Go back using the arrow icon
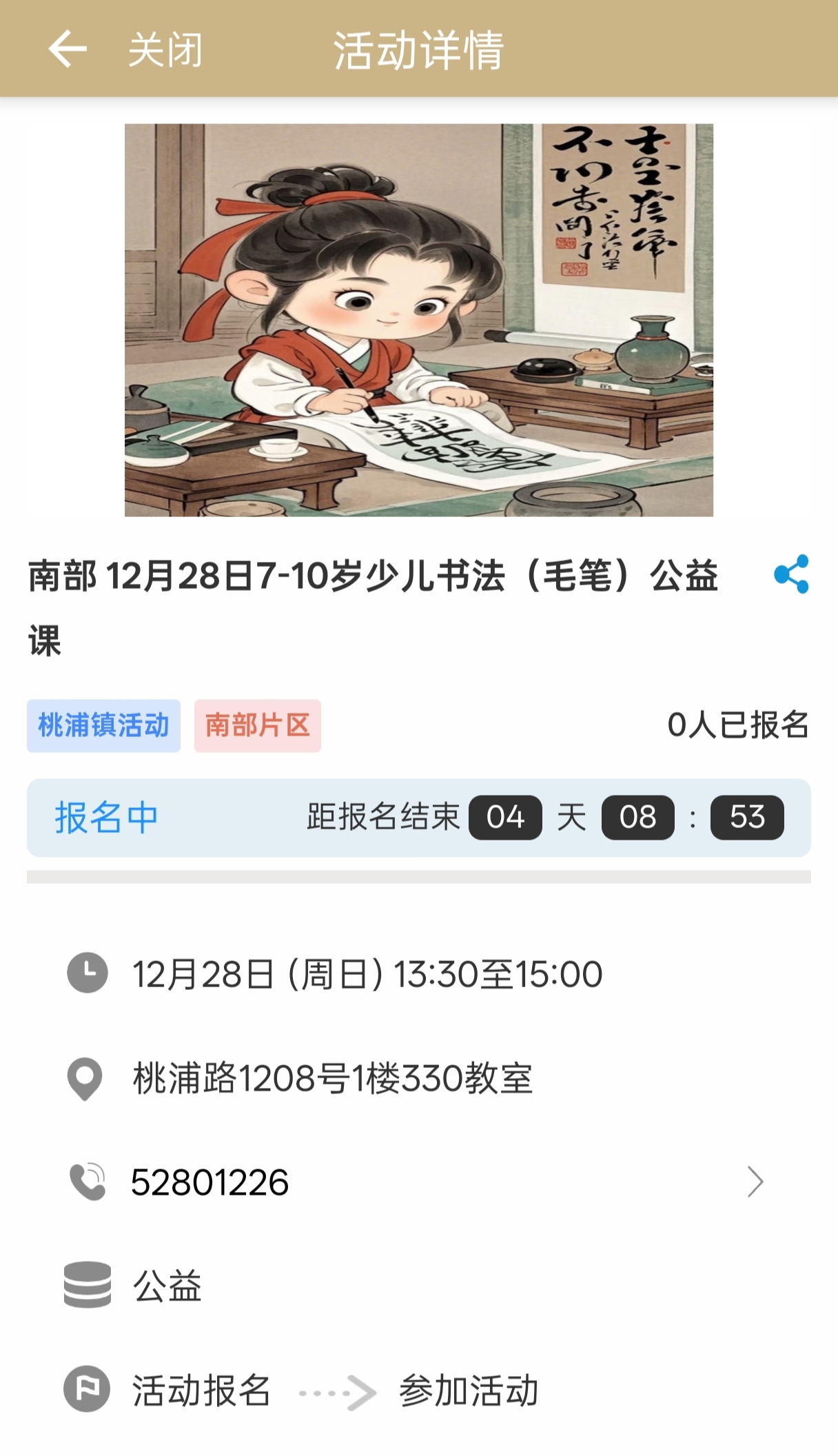 (68, 49)
